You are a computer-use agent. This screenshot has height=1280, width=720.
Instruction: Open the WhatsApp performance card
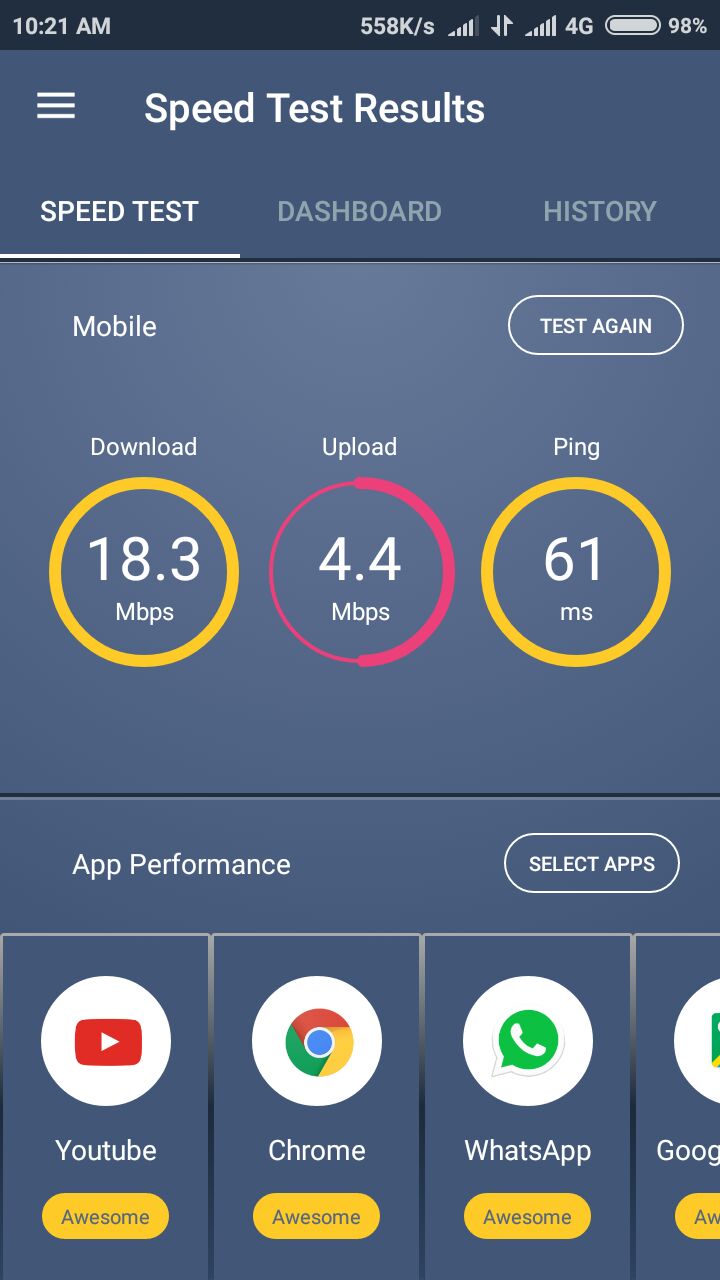pos(528,1106)
